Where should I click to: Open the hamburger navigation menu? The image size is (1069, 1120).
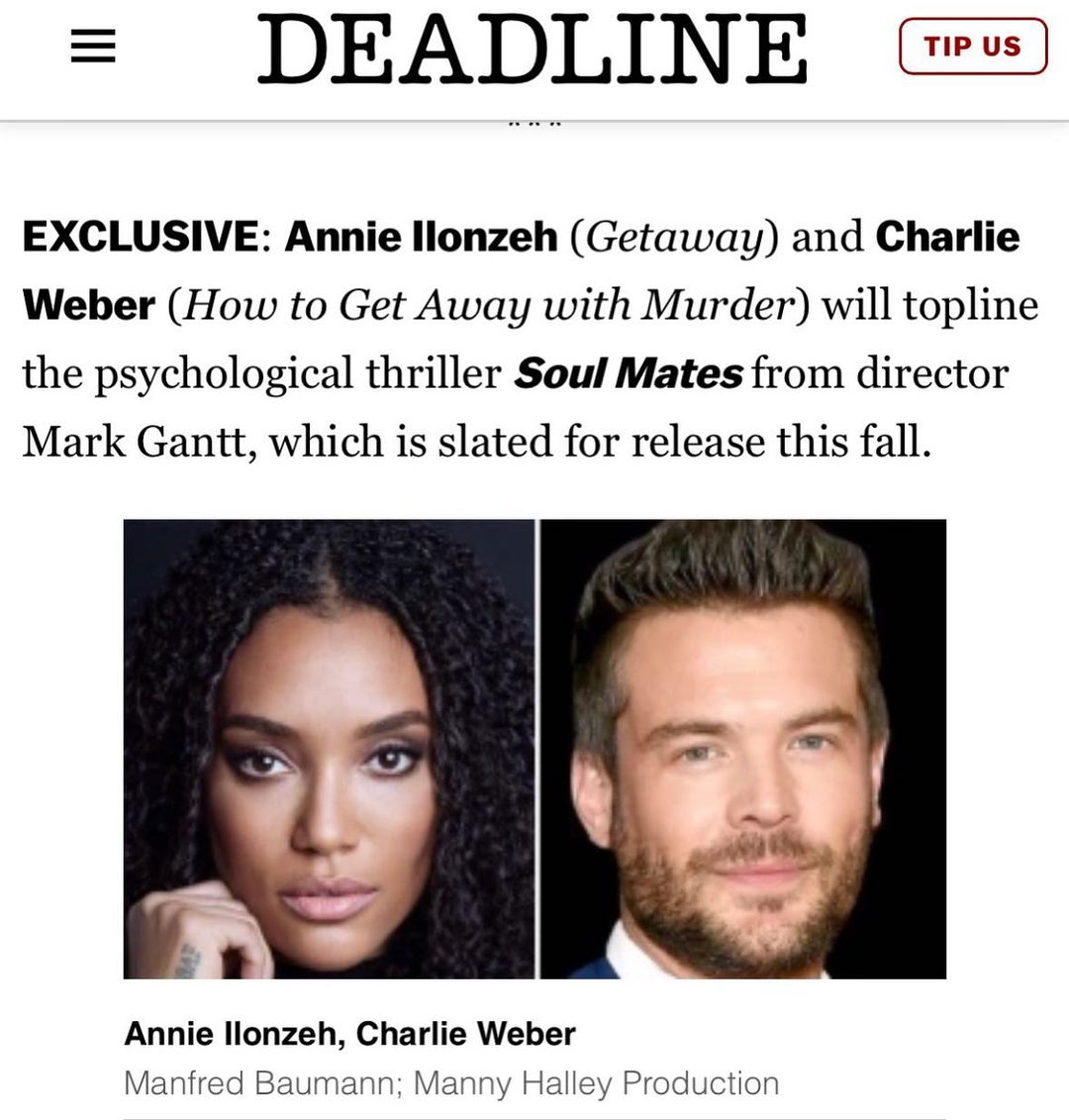pos(93,47)
